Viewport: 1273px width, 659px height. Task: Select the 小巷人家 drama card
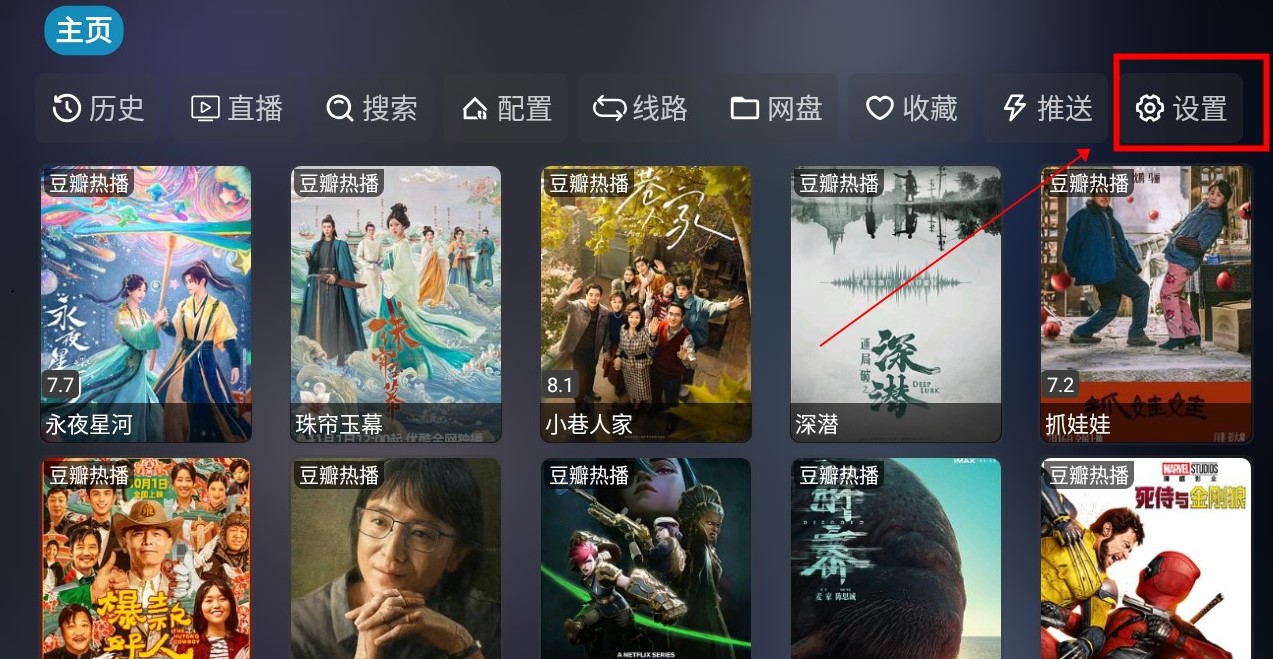646,304
